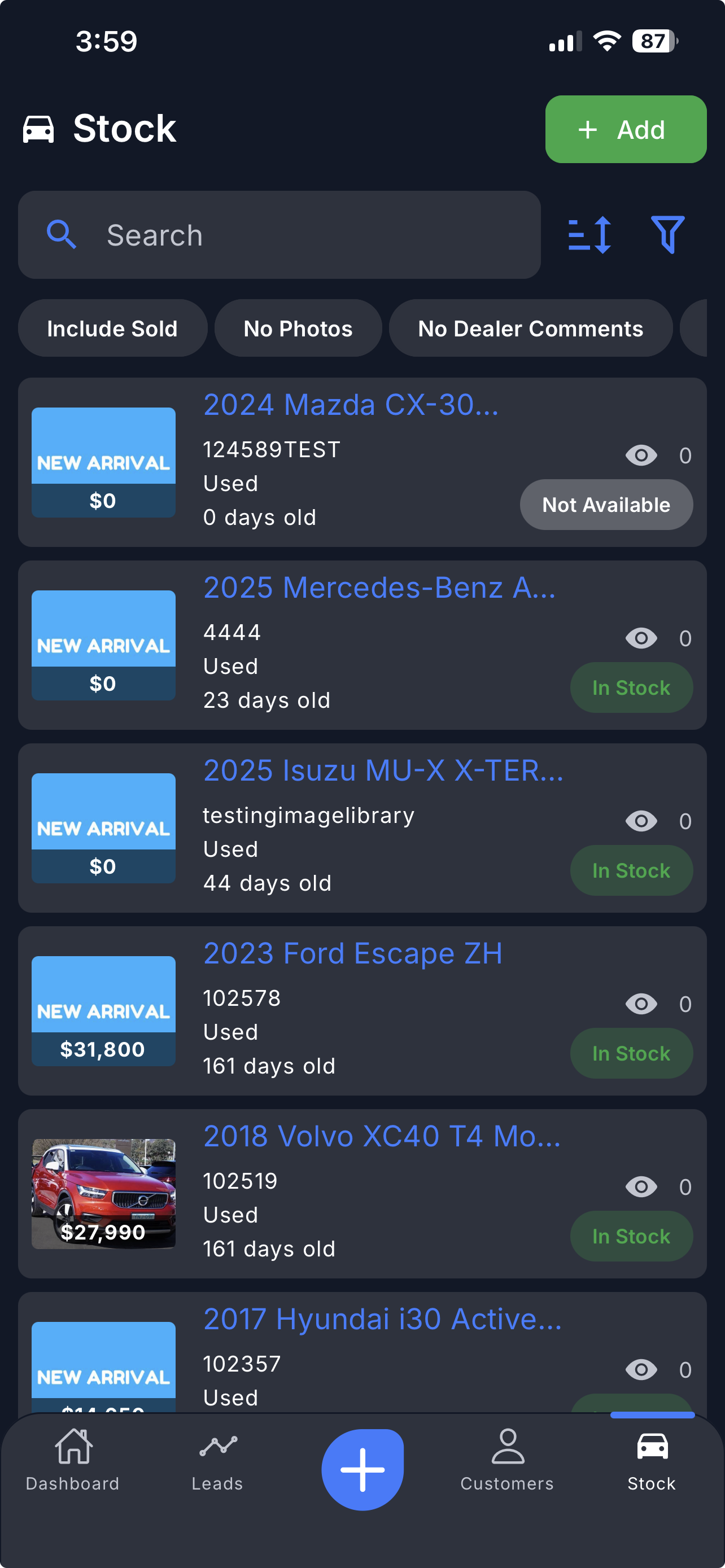The width and height of the screenshot is (725, 1568).
Task: View the 2025 Isuzu MU-X listing
Action: coord(383,770)
